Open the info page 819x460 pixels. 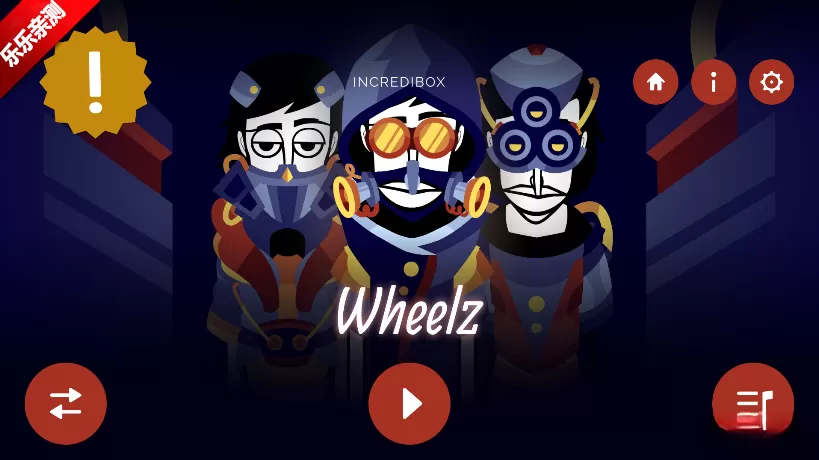pos(713,83)
